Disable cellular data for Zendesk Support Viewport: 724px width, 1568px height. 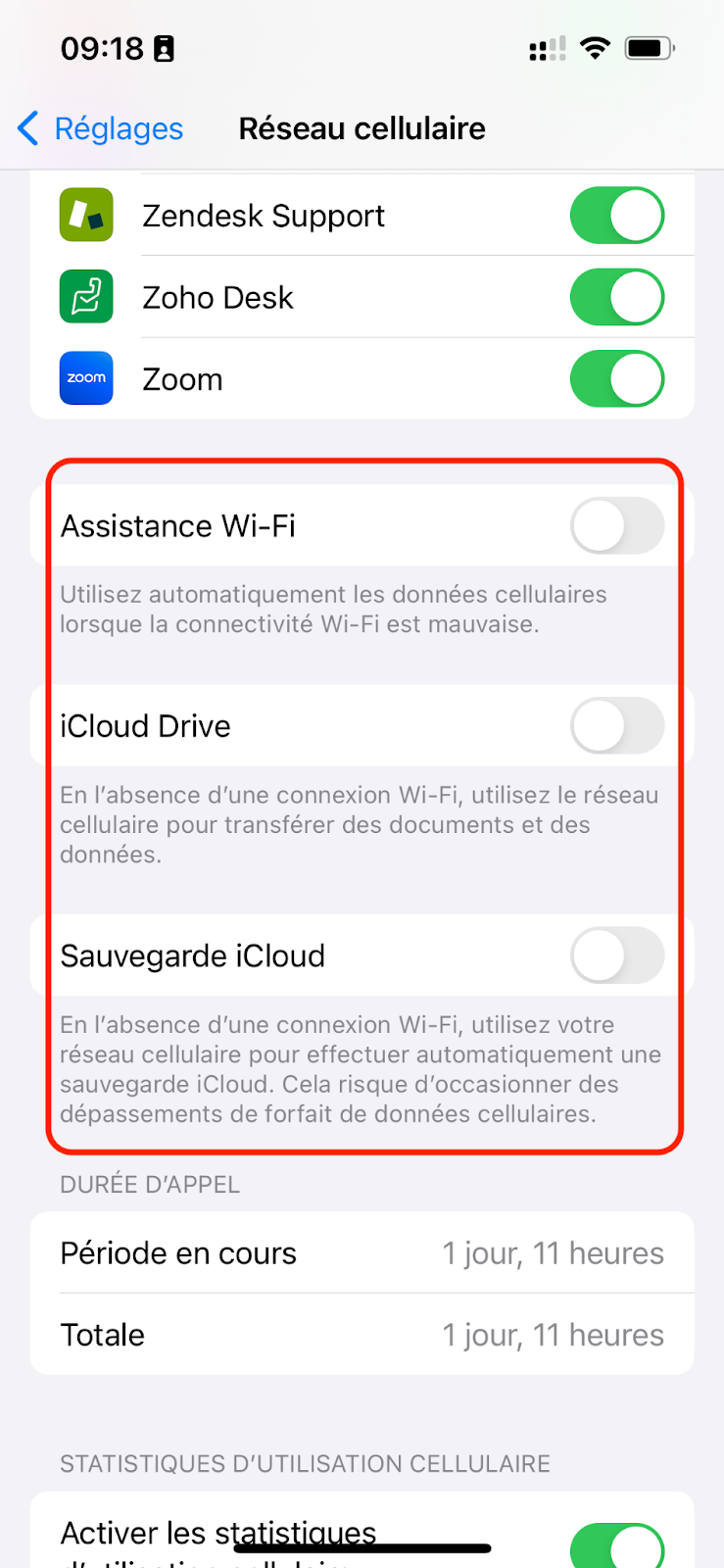tap(616, 216)
